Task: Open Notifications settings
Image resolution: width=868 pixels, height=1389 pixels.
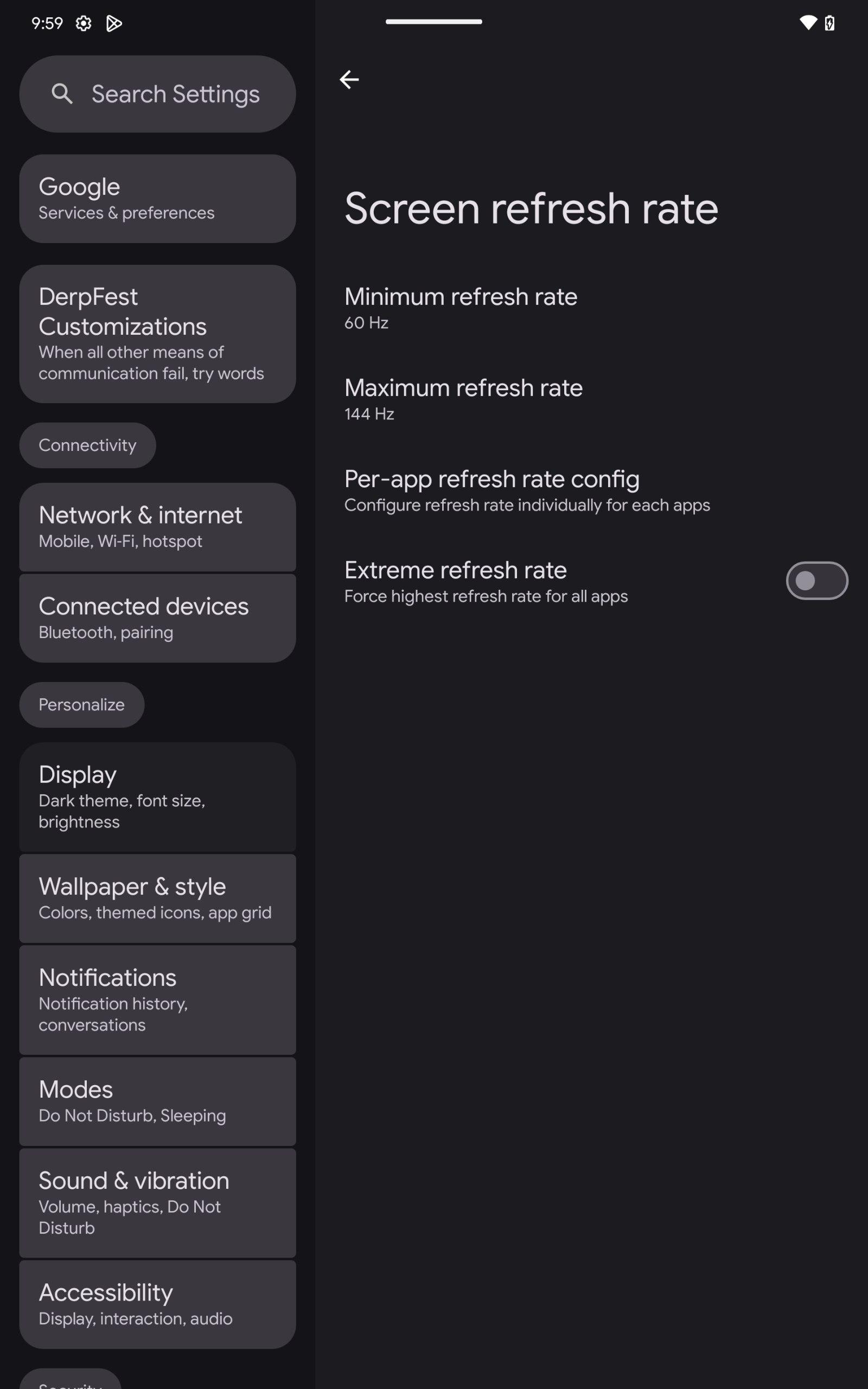Action: [157, 1000]
